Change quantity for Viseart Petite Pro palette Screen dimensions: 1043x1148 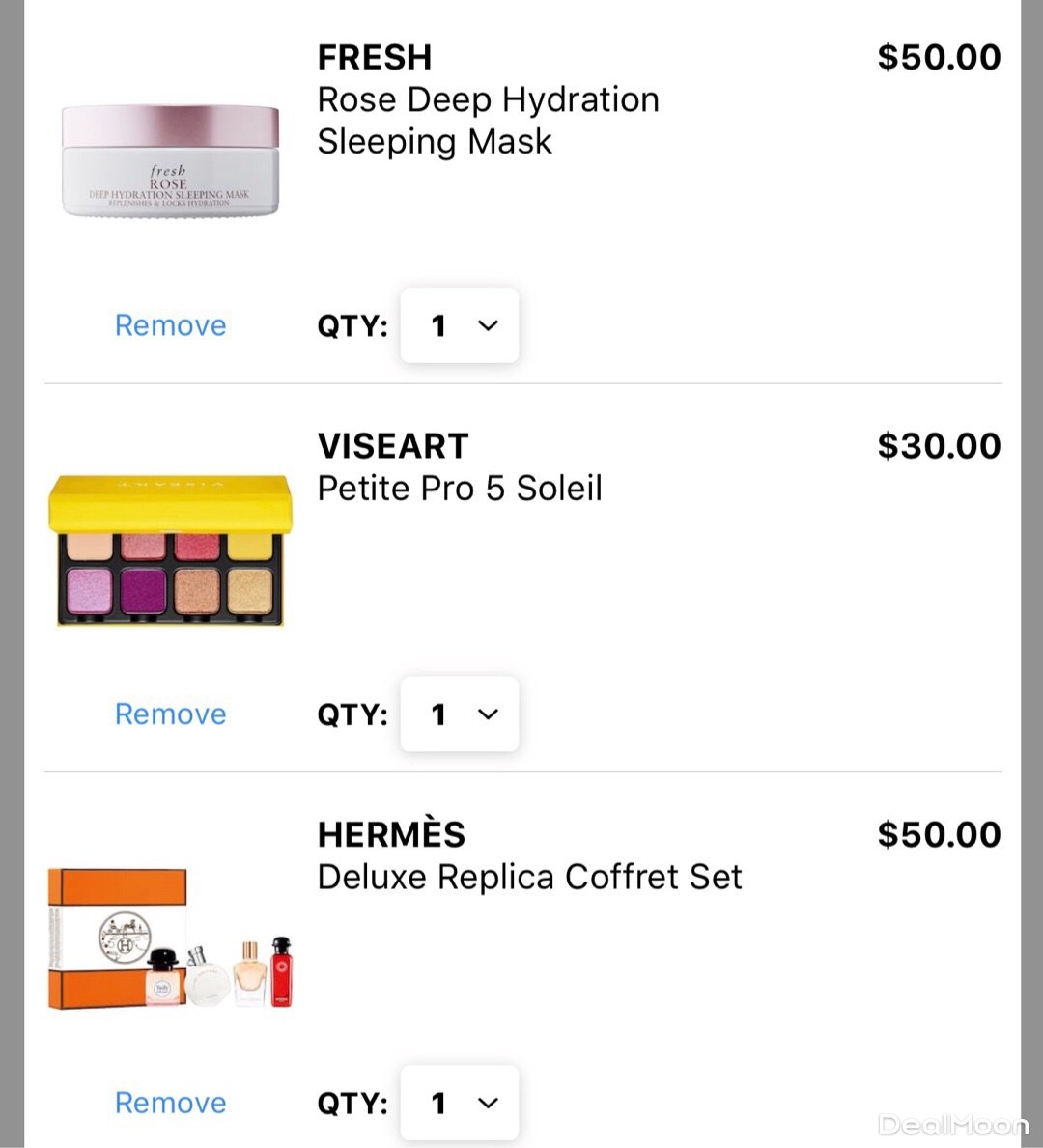click(460, 714)
